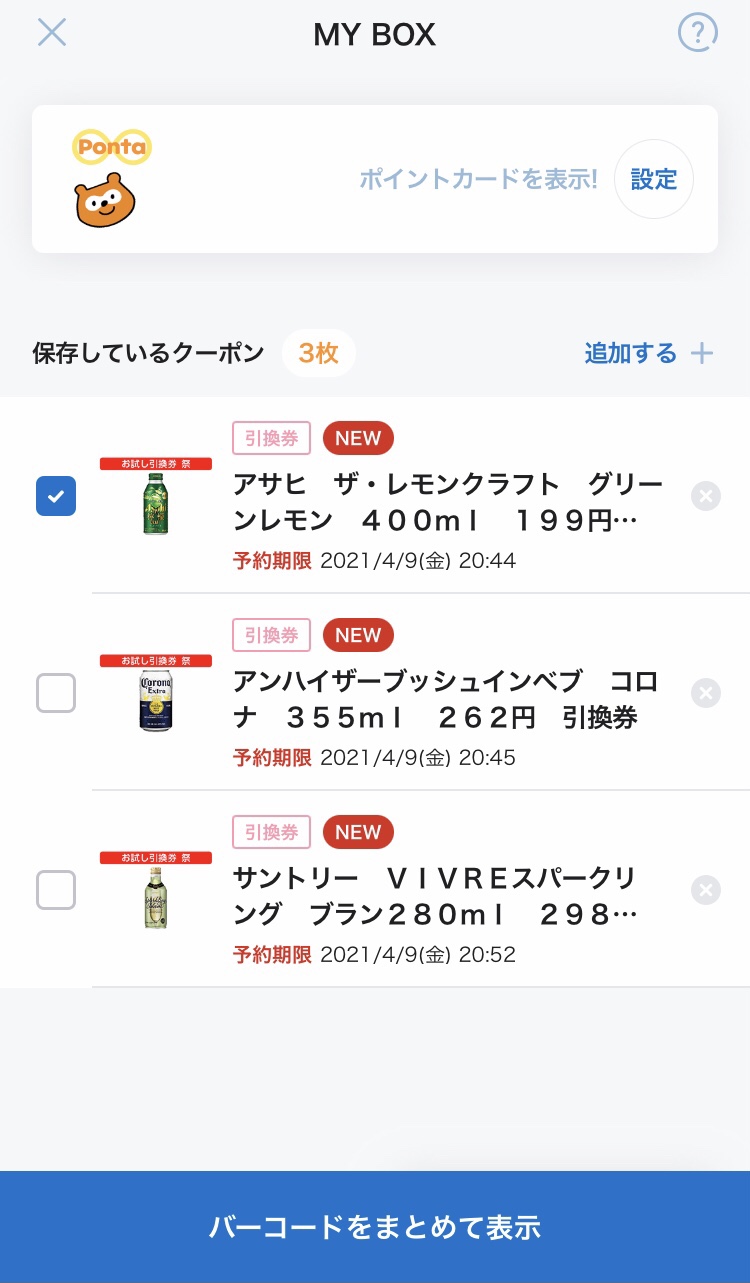Remove the Suntory VIVRE coupon via its × icon
This screenshot has height=1283, width=750.
tap(705, 890)
